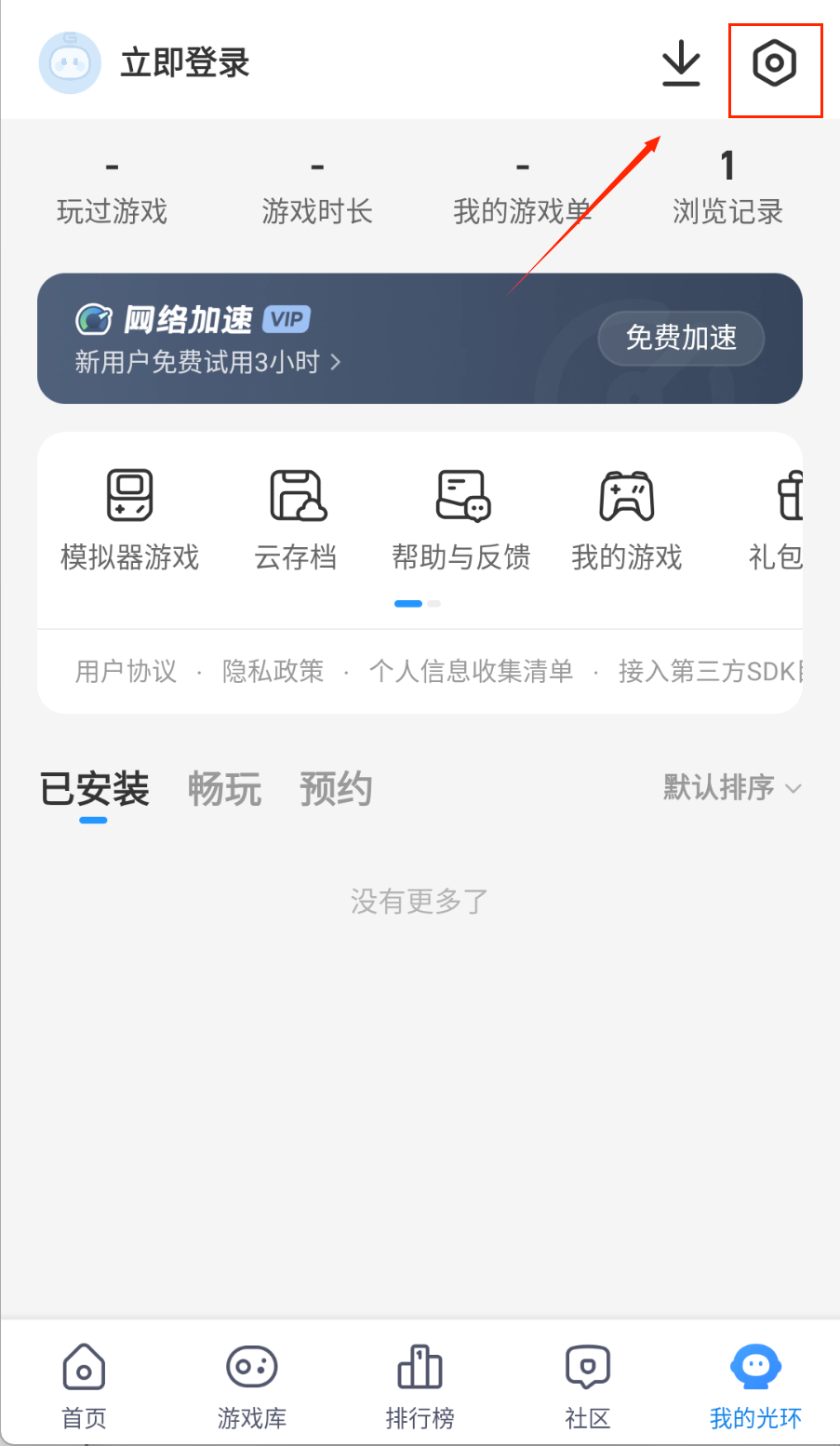840x1446 pixels.
Task: Open 云存档 cloud saves
Action: click(x=296, y=519)
